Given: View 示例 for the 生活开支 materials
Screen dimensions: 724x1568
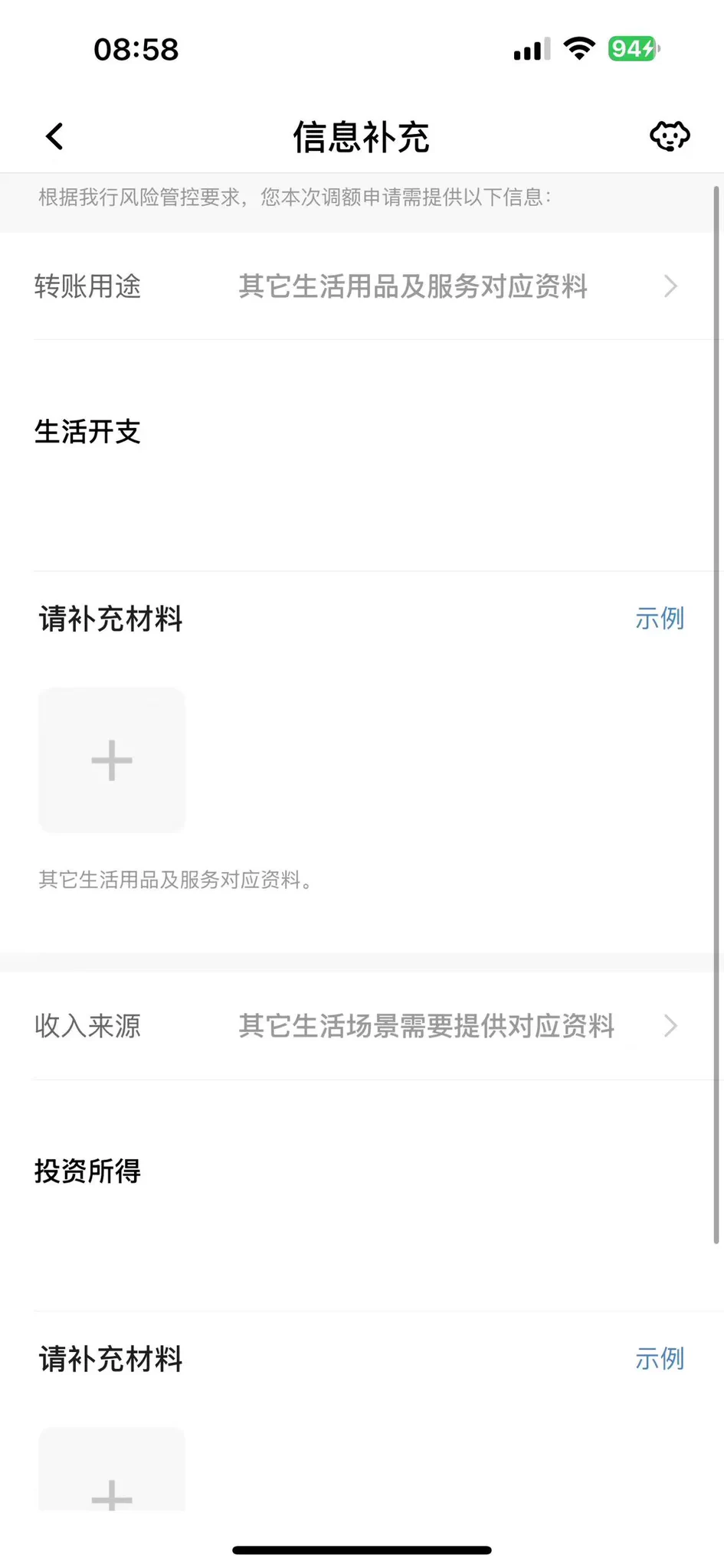Looking at the screenshot, I should (x=660, y=619).
